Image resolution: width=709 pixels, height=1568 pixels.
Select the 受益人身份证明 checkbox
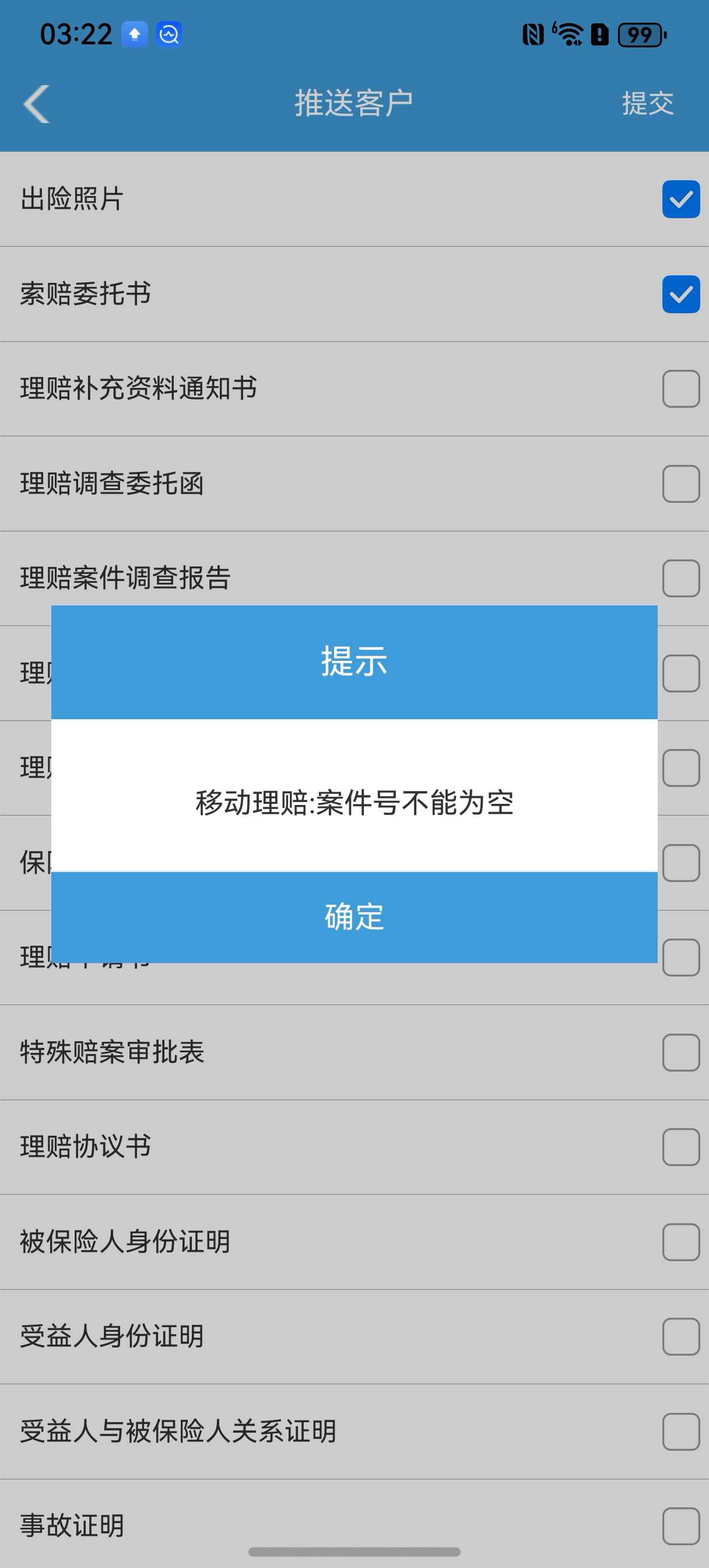(x=681, y=1336)
